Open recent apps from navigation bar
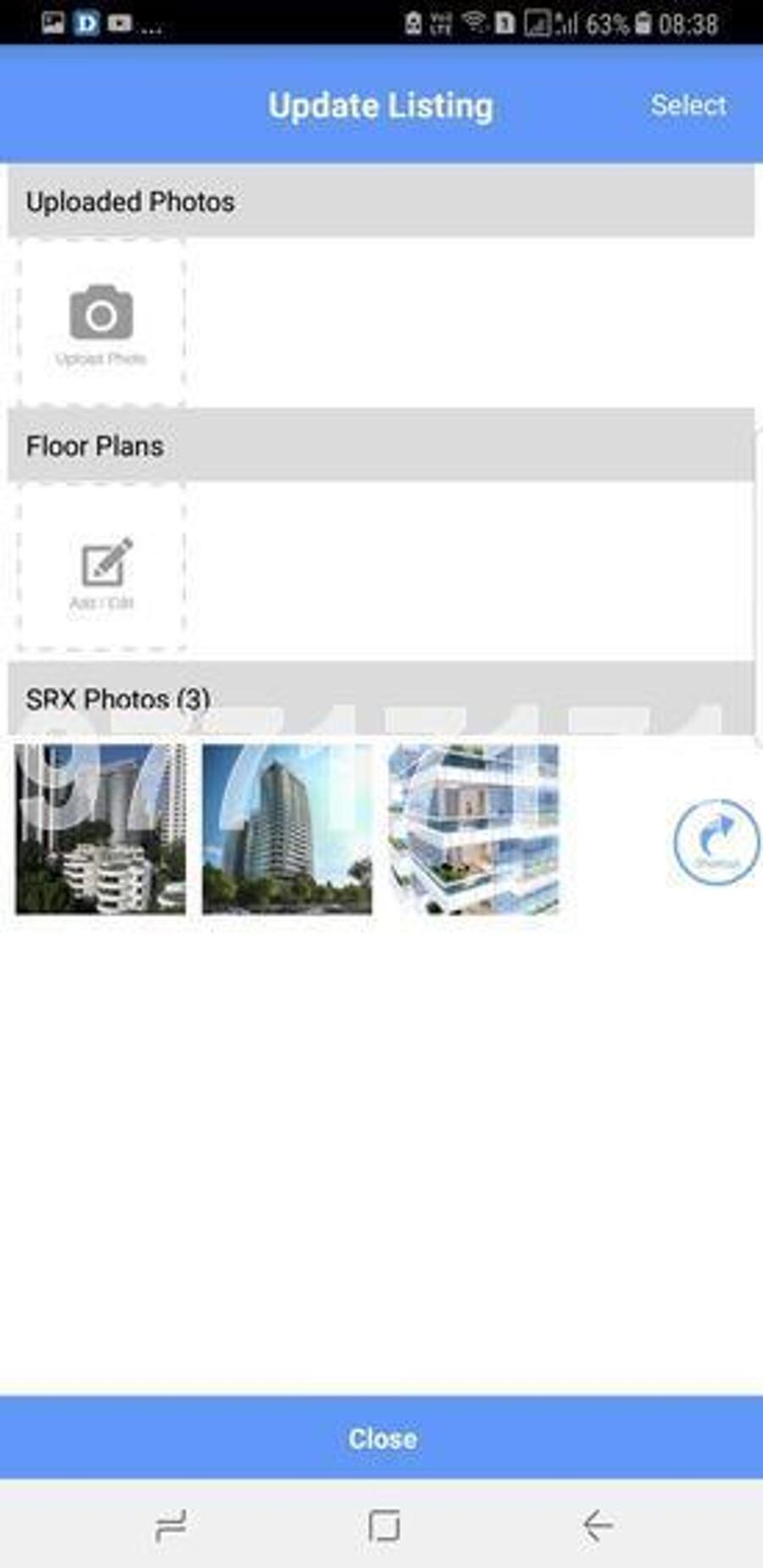Image resolution: width=763 pixels, height=1568 pixels. point(170,1526)
